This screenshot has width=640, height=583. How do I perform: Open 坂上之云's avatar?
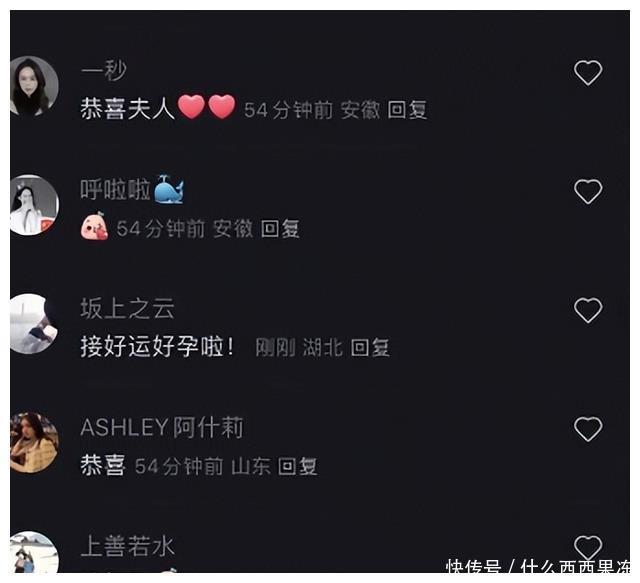click(34, 324)
